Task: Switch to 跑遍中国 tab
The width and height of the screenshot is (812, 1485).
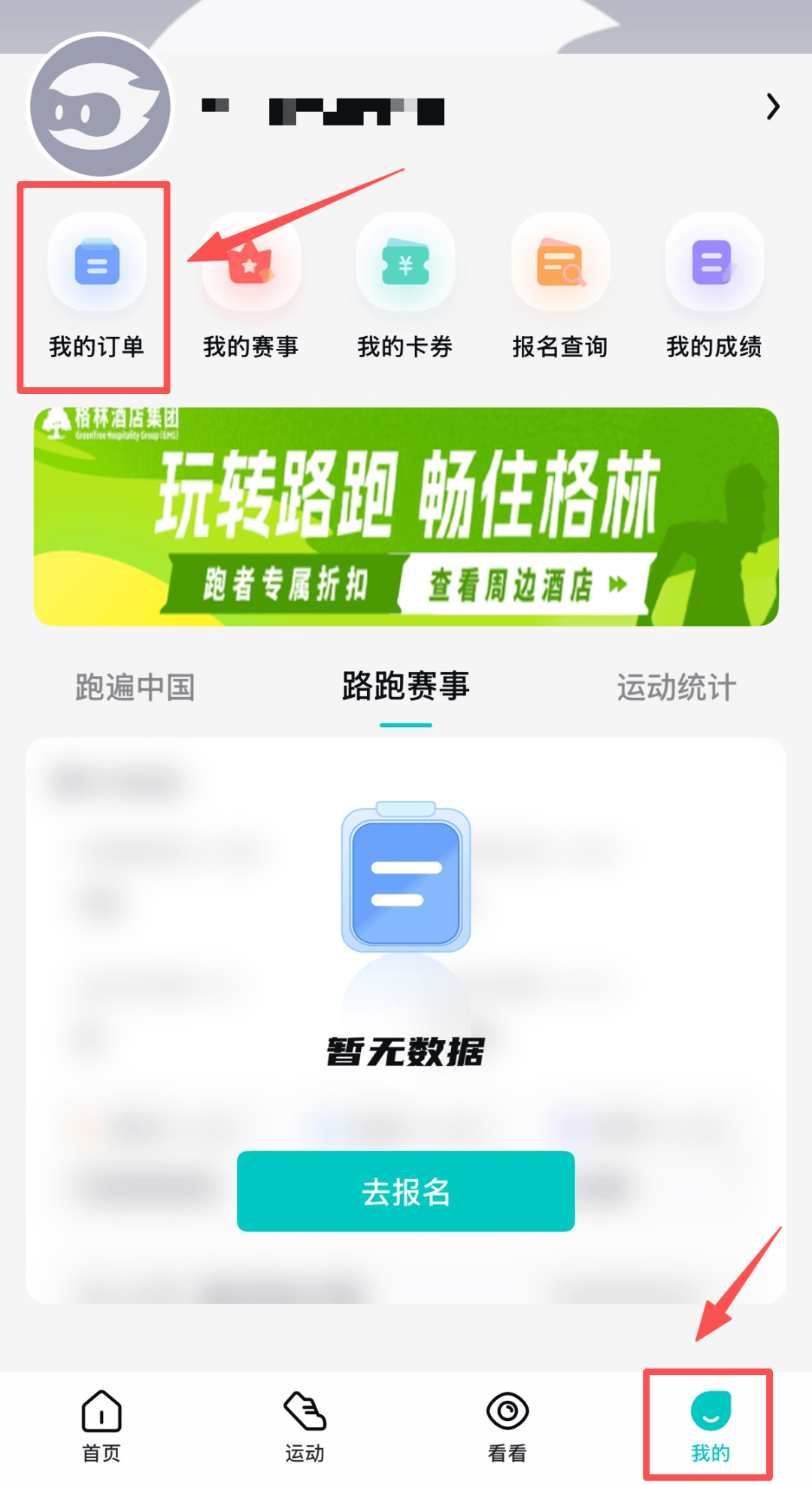Action: point(135,687)
